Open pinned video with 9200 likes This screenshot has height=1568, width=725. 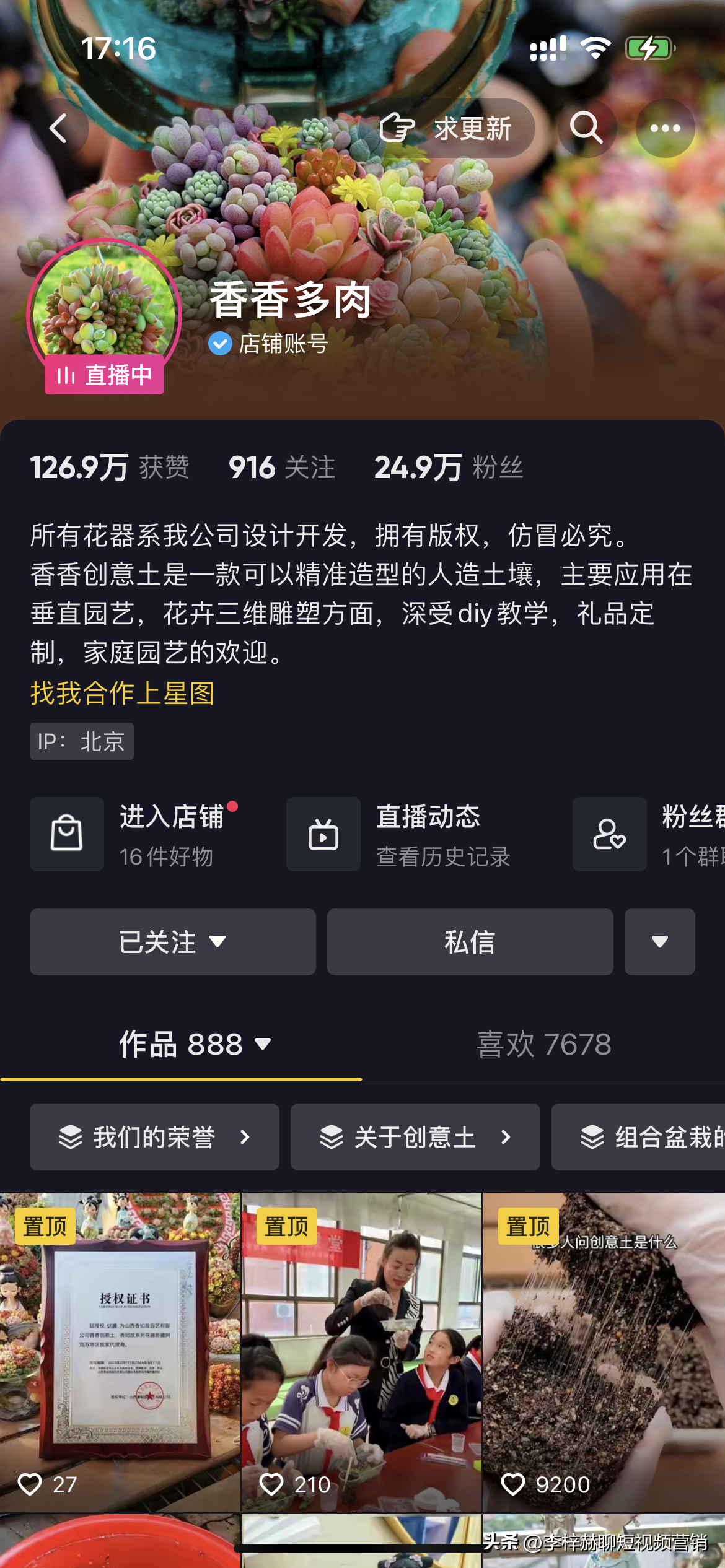point(604,1350)
